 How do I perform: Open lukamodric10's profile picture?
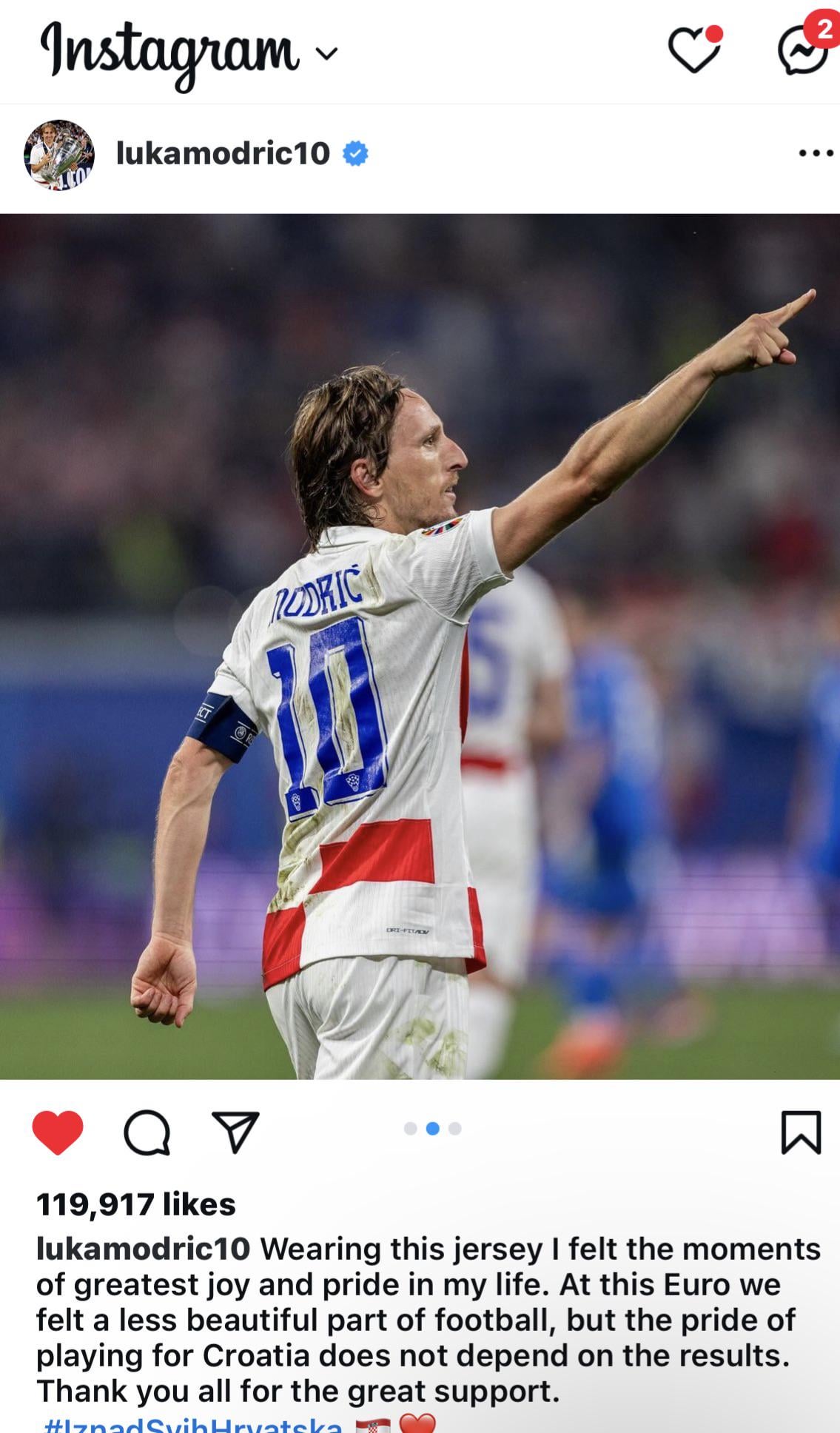pos(59,155)
